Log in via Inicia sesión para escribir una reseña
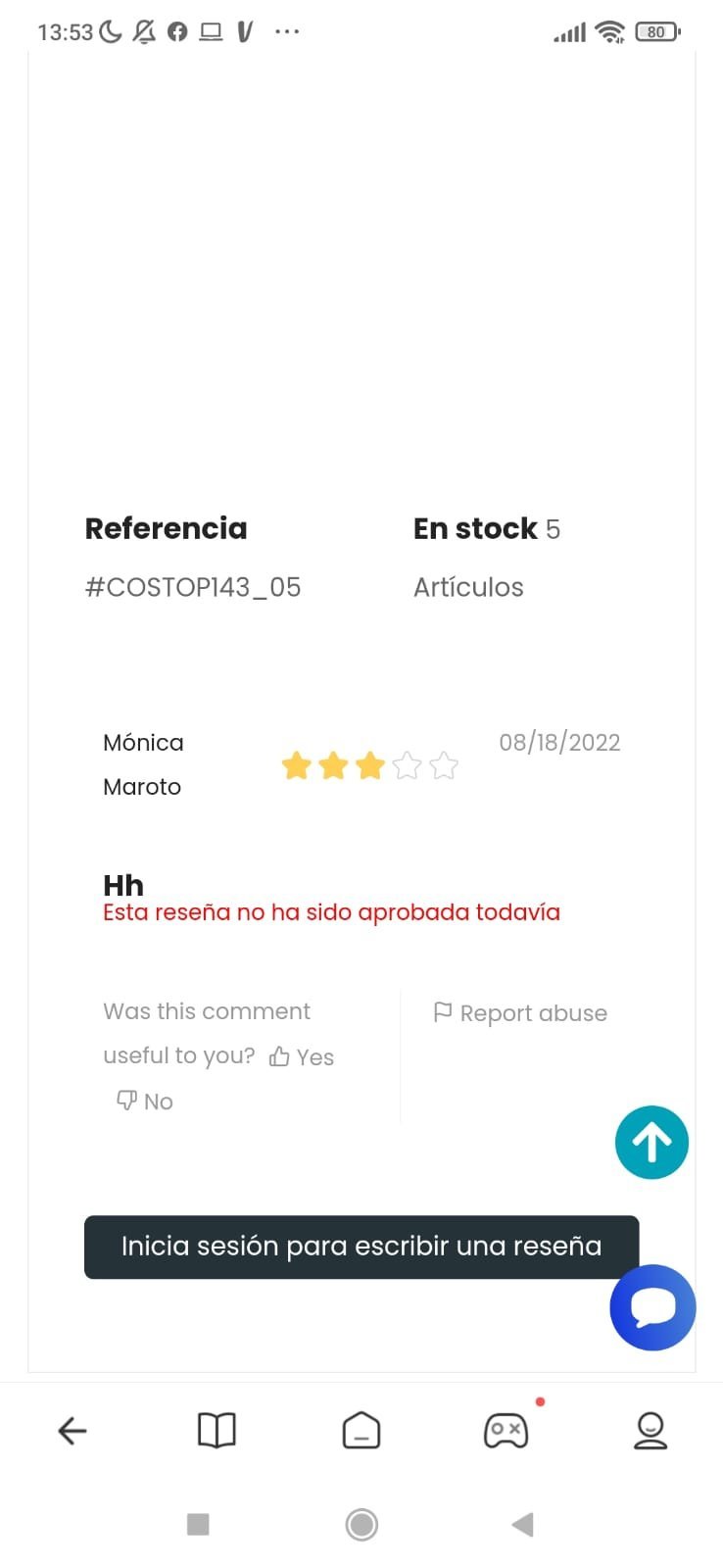The height and width of the screenshot is (1568, 723). pos(361,1247)
